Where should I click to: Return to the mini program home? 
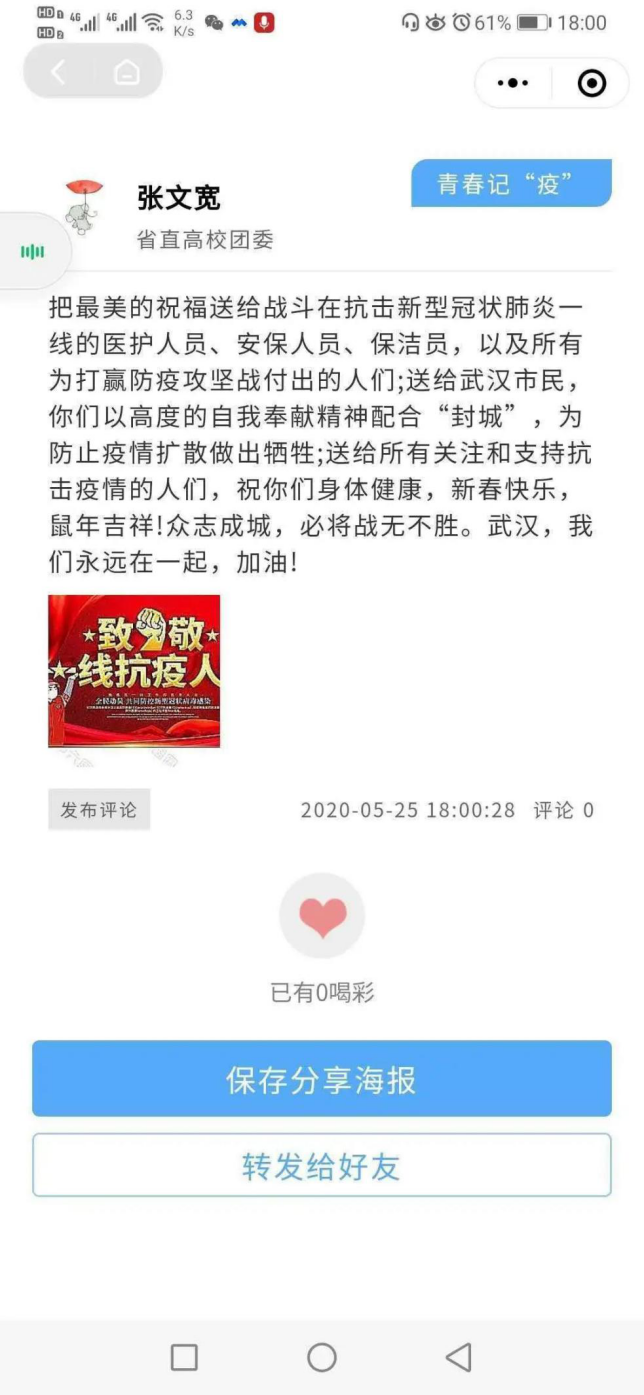coord(126,72)
